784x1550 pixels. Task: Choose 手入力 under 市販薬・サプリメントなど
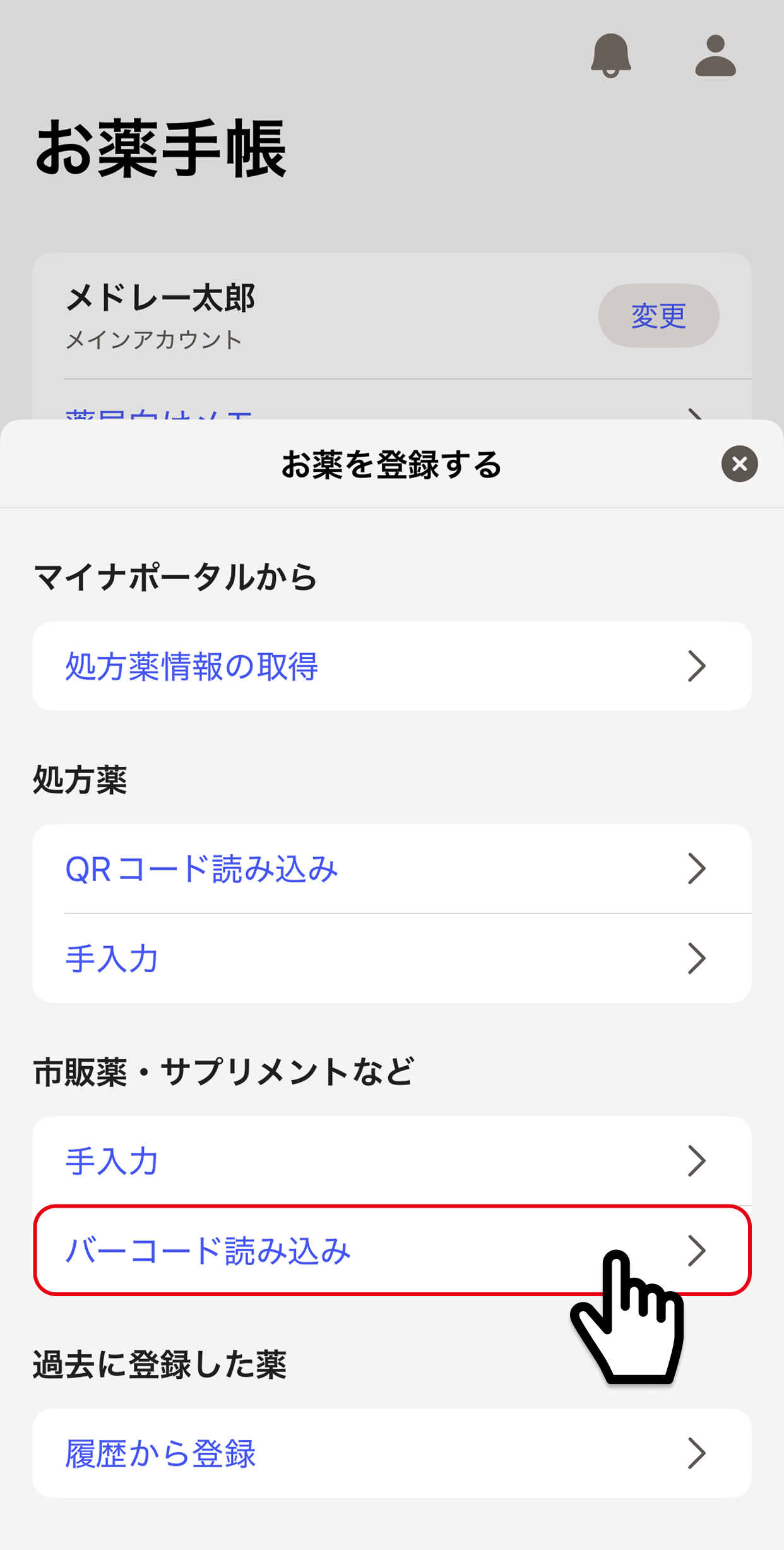coord(391,1161)
